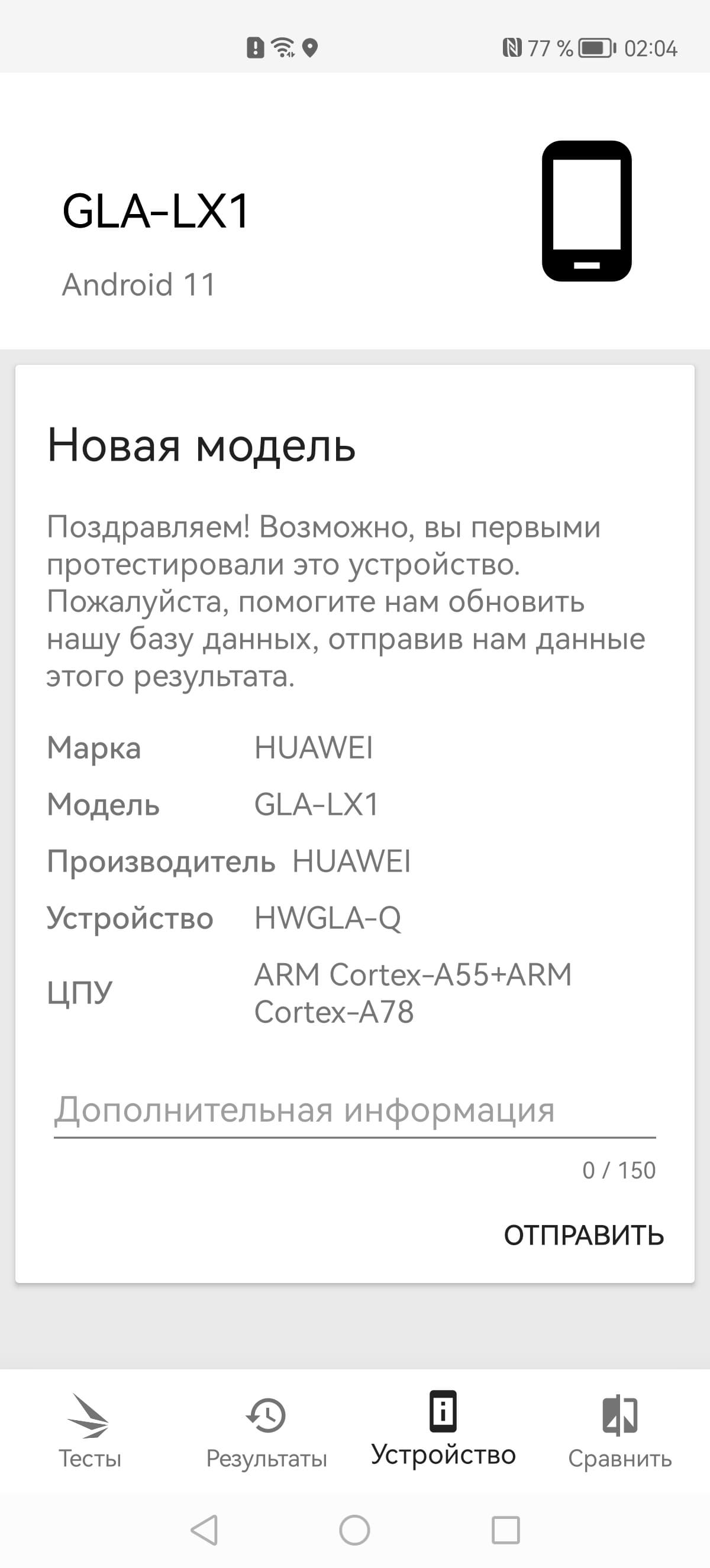Screen dimensions: 710x1568
Task: Tap the system back button
Action: click(x=205, y=1530)
